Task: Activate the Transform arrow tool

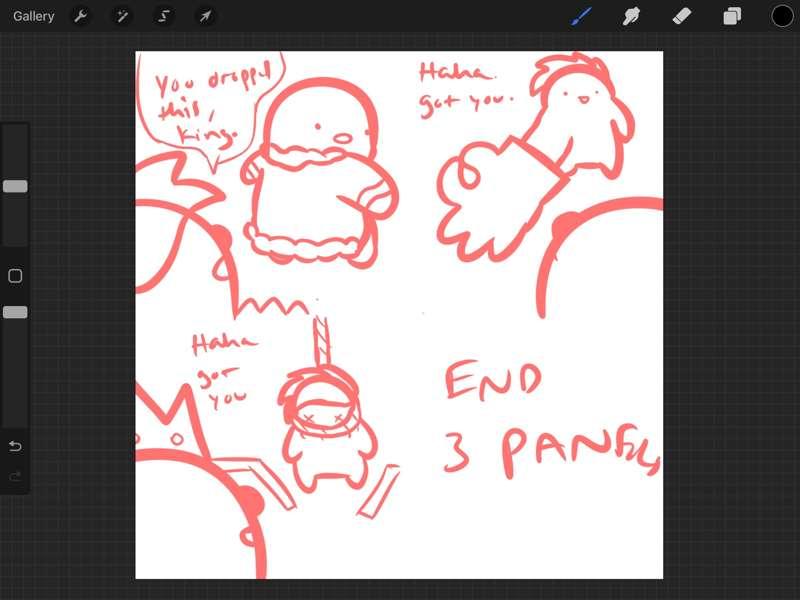Action: pyautogui.click(x=204, y=16)
